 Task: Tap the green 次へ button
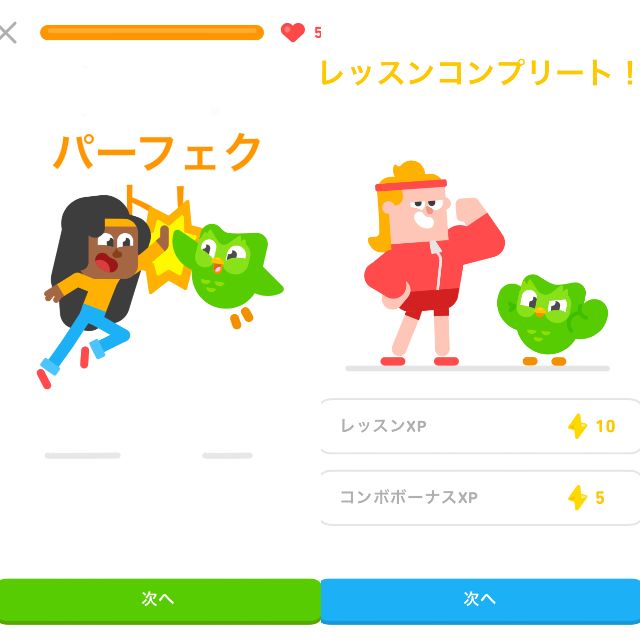(x=159, y=599)
